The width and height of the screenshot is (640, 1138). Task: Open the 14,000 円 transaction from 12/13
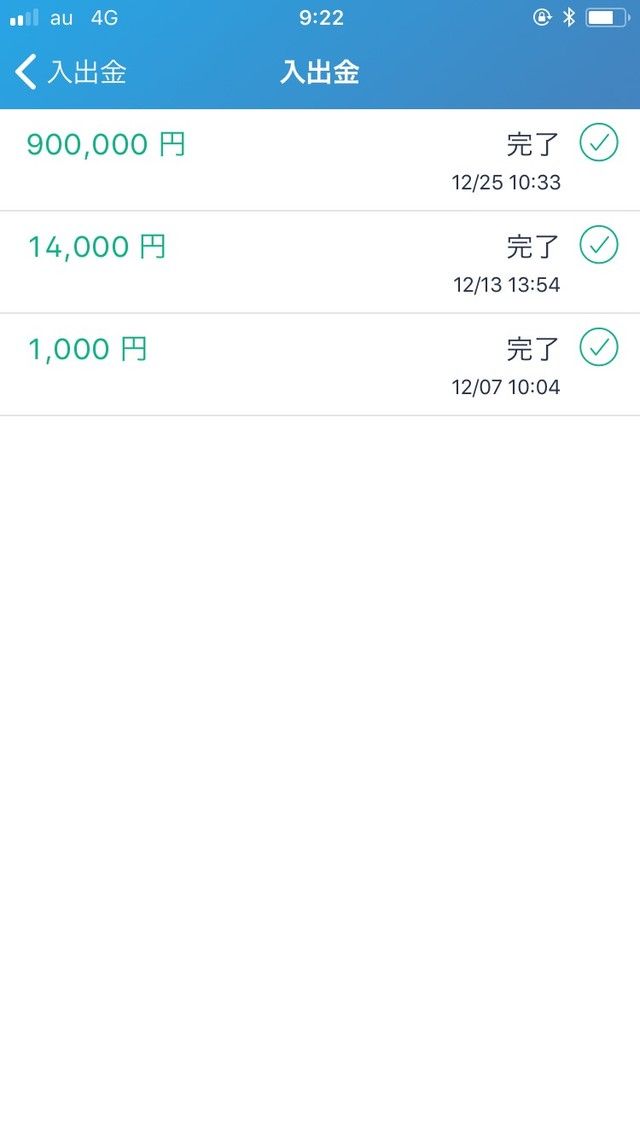320,263
